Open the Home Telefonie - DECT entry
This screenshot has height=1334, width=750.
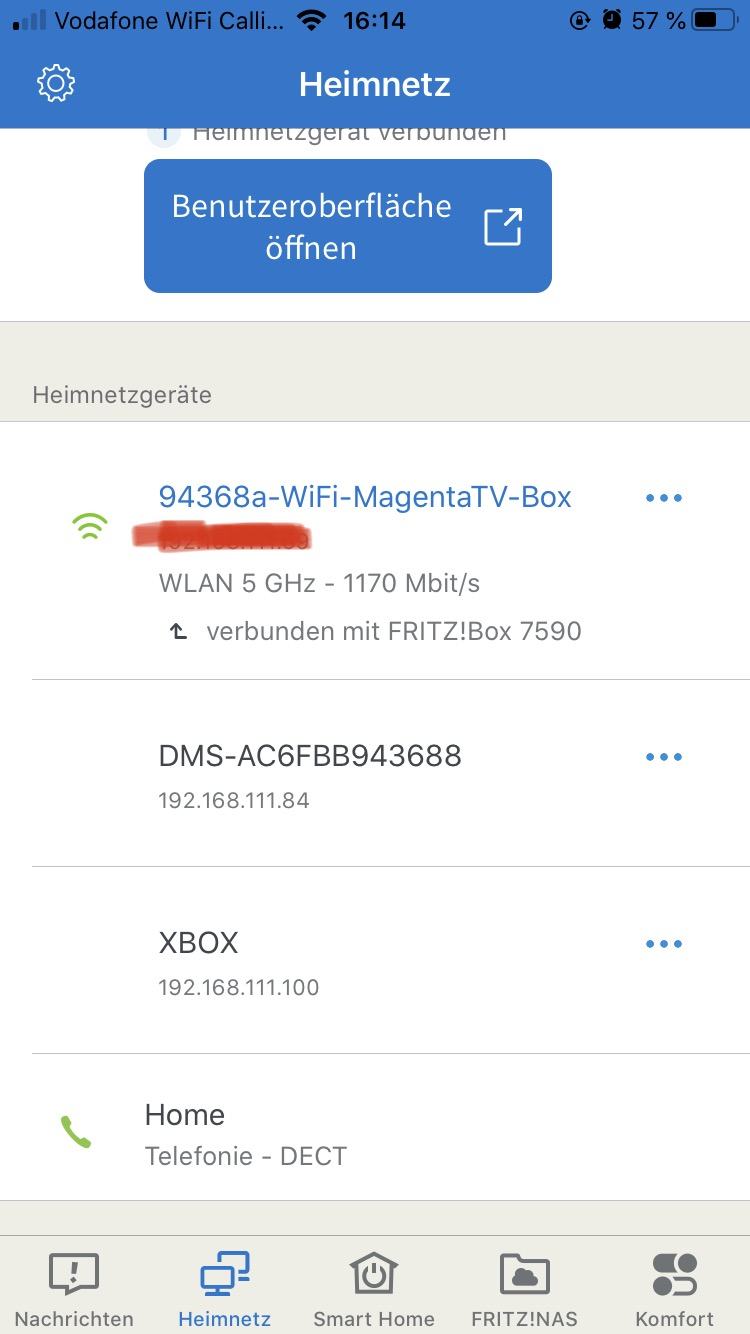245,1134
